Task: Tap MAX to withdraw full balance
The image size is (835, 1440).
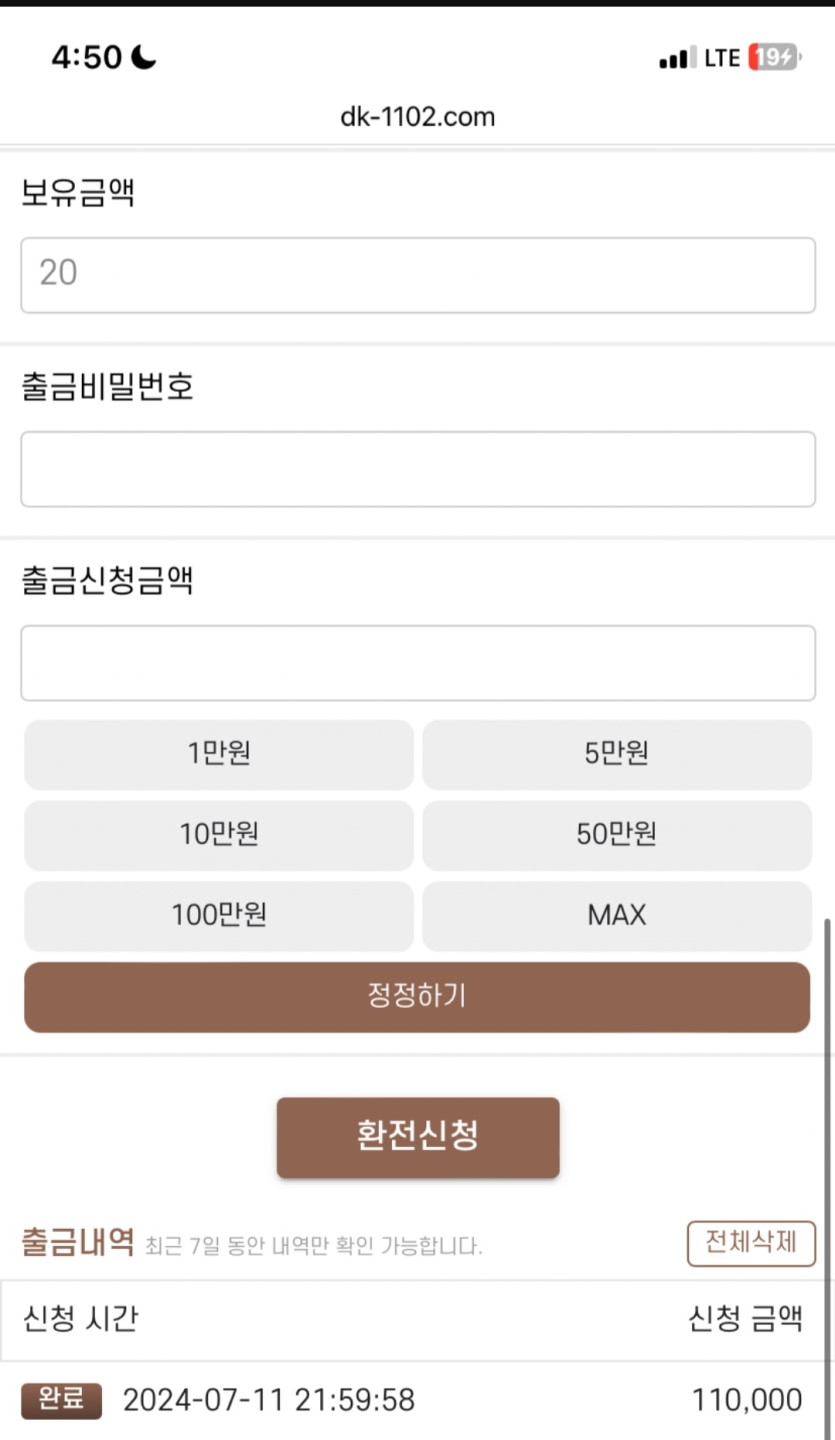Action: point(616,916)
